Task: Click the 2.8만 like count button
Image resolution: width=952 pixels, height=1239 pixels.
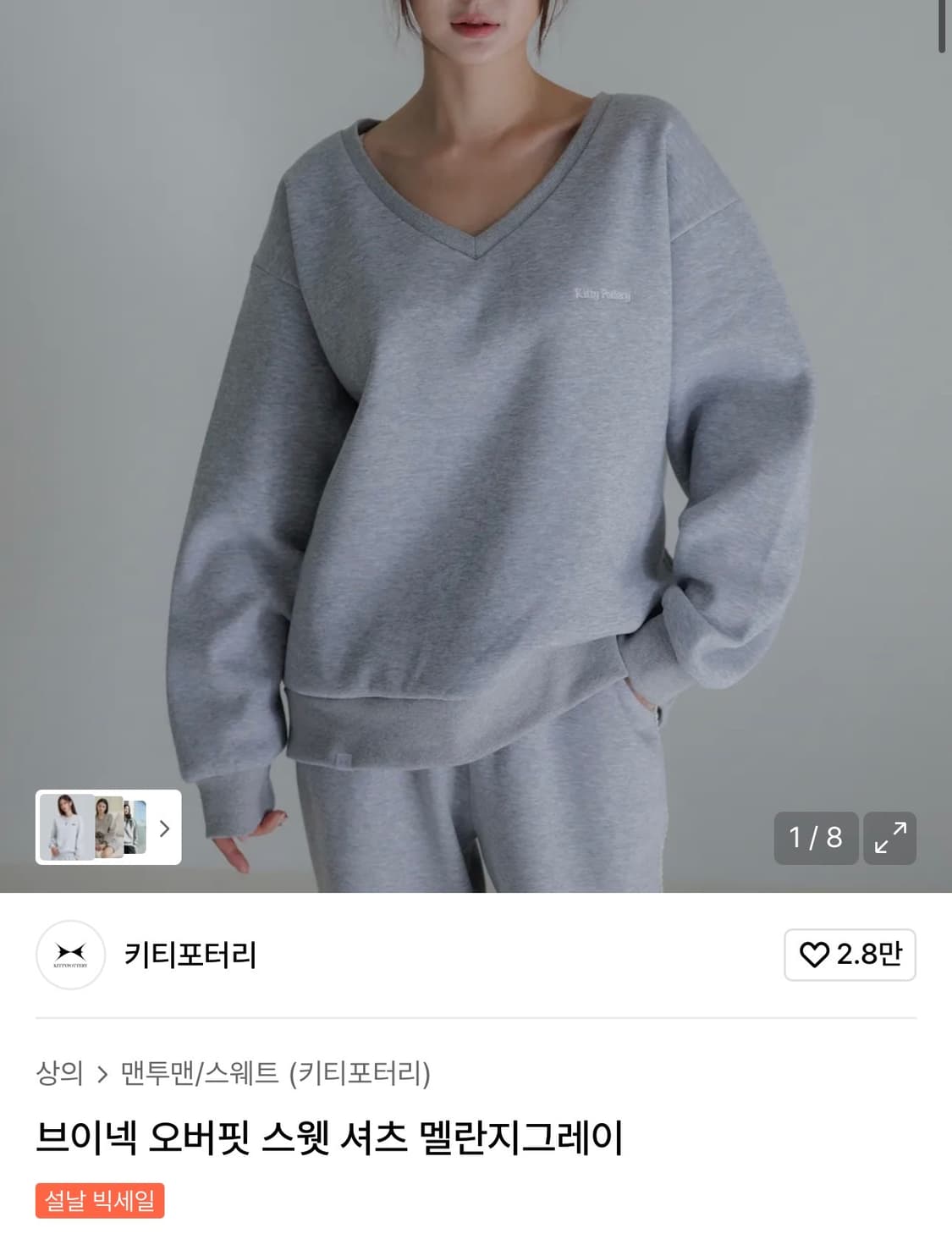Action: pos(849,954)
